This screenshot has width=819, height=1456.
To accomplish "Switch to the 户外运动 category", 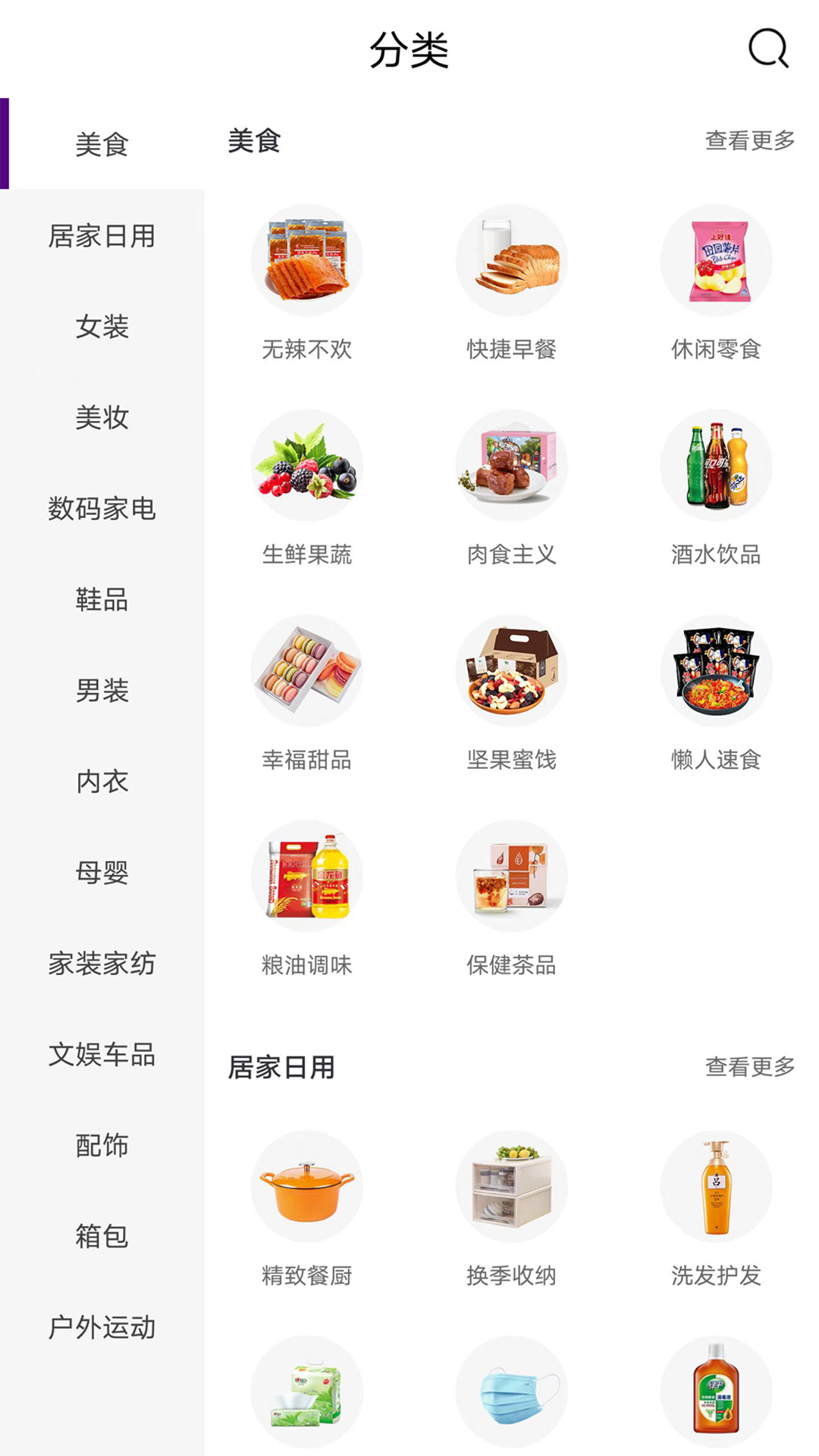I will click(x=102, y=1328).
